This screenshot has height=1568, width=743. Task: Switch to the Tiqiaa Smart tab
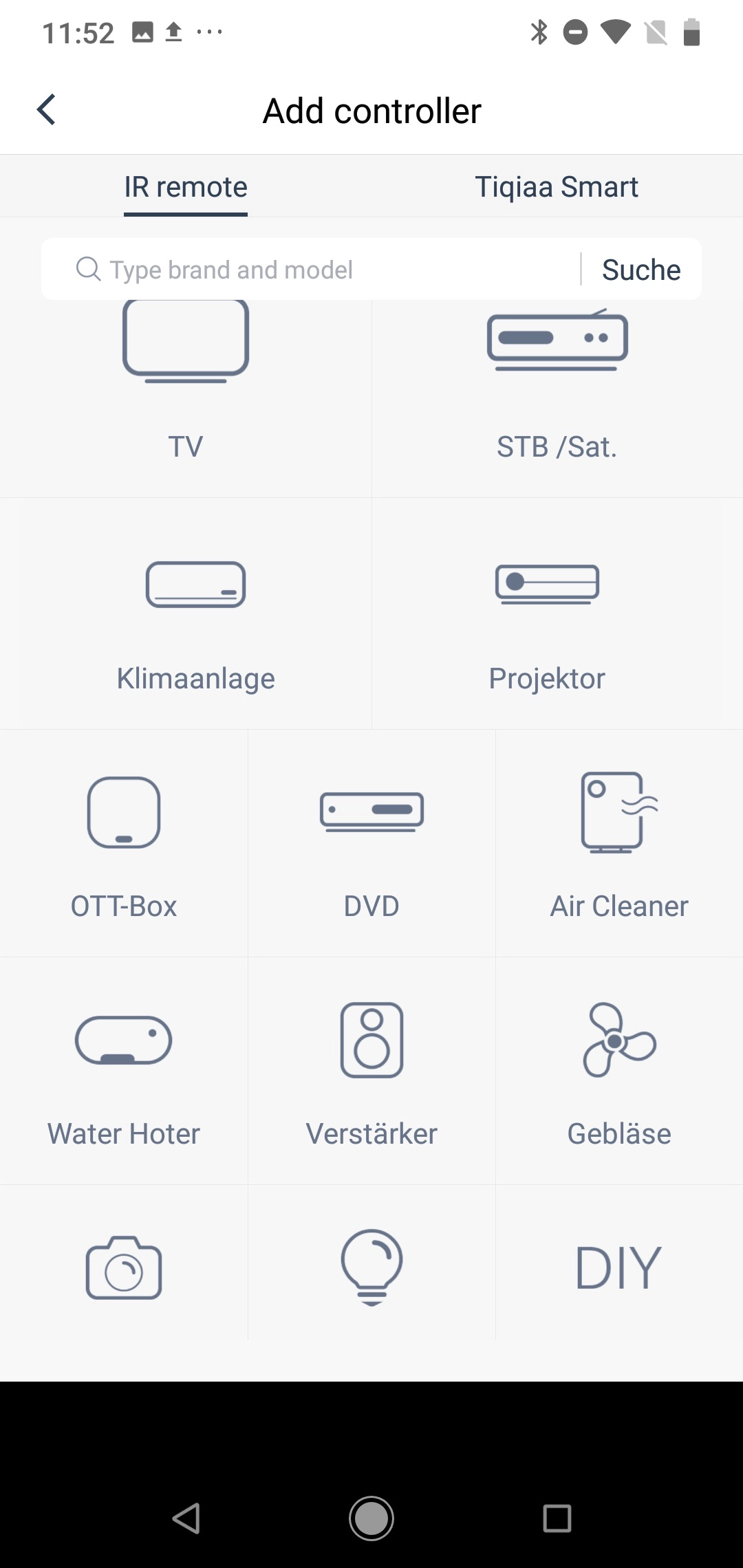tap(557, 186)
